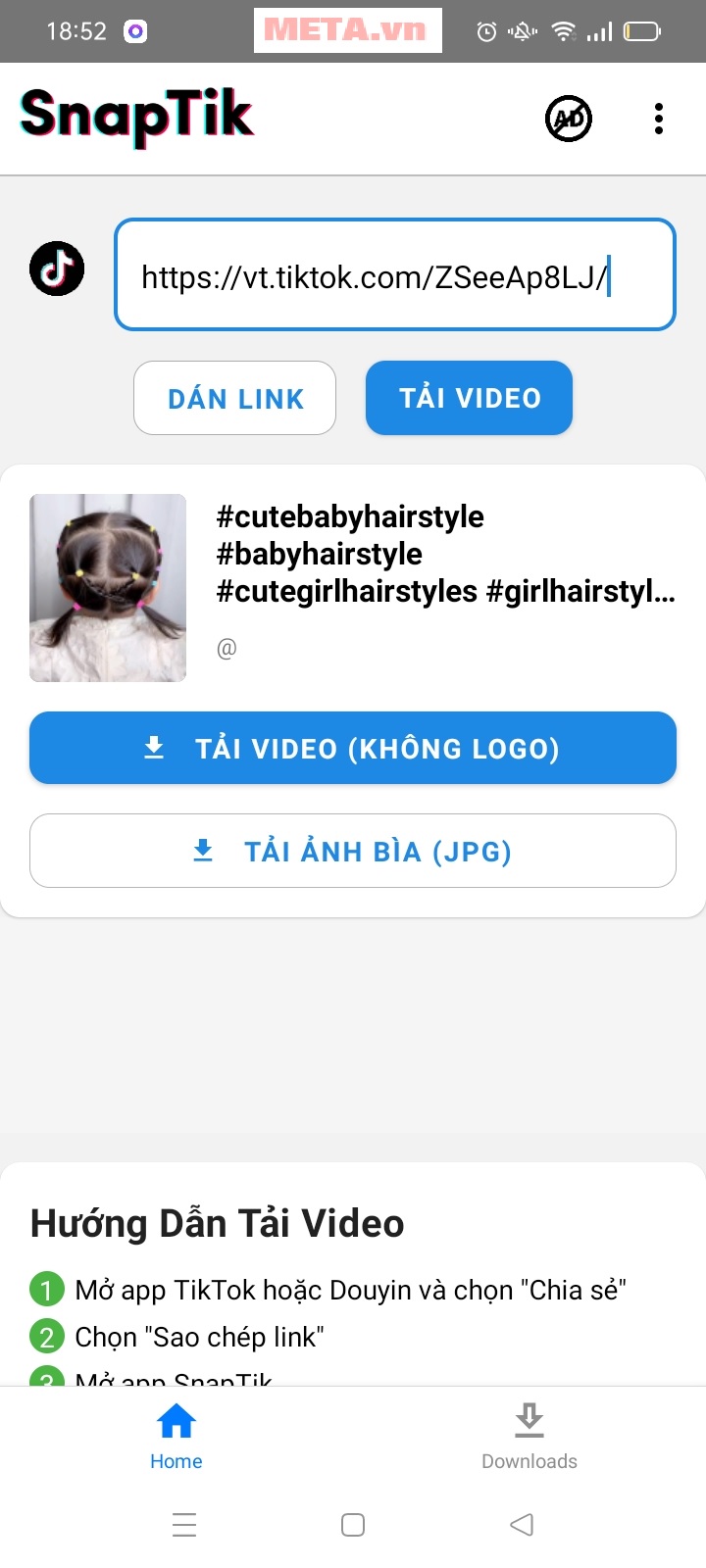Download video with TẢI VIDEO (KHÔNG LOGO)
Viewport: 706px width, 1568px height.
[x=353, y=749]
